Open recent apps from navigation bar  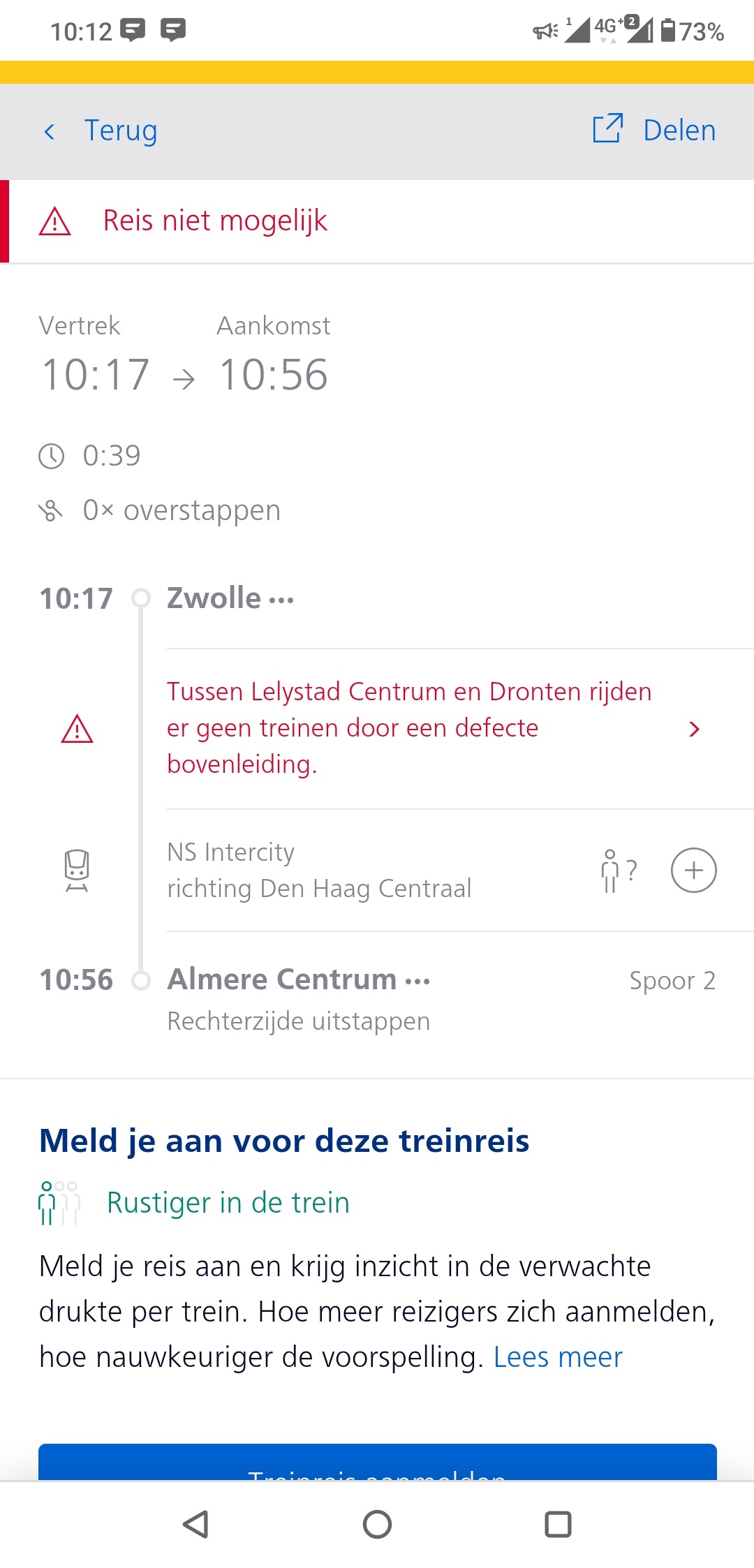[x=558, y=1524]
